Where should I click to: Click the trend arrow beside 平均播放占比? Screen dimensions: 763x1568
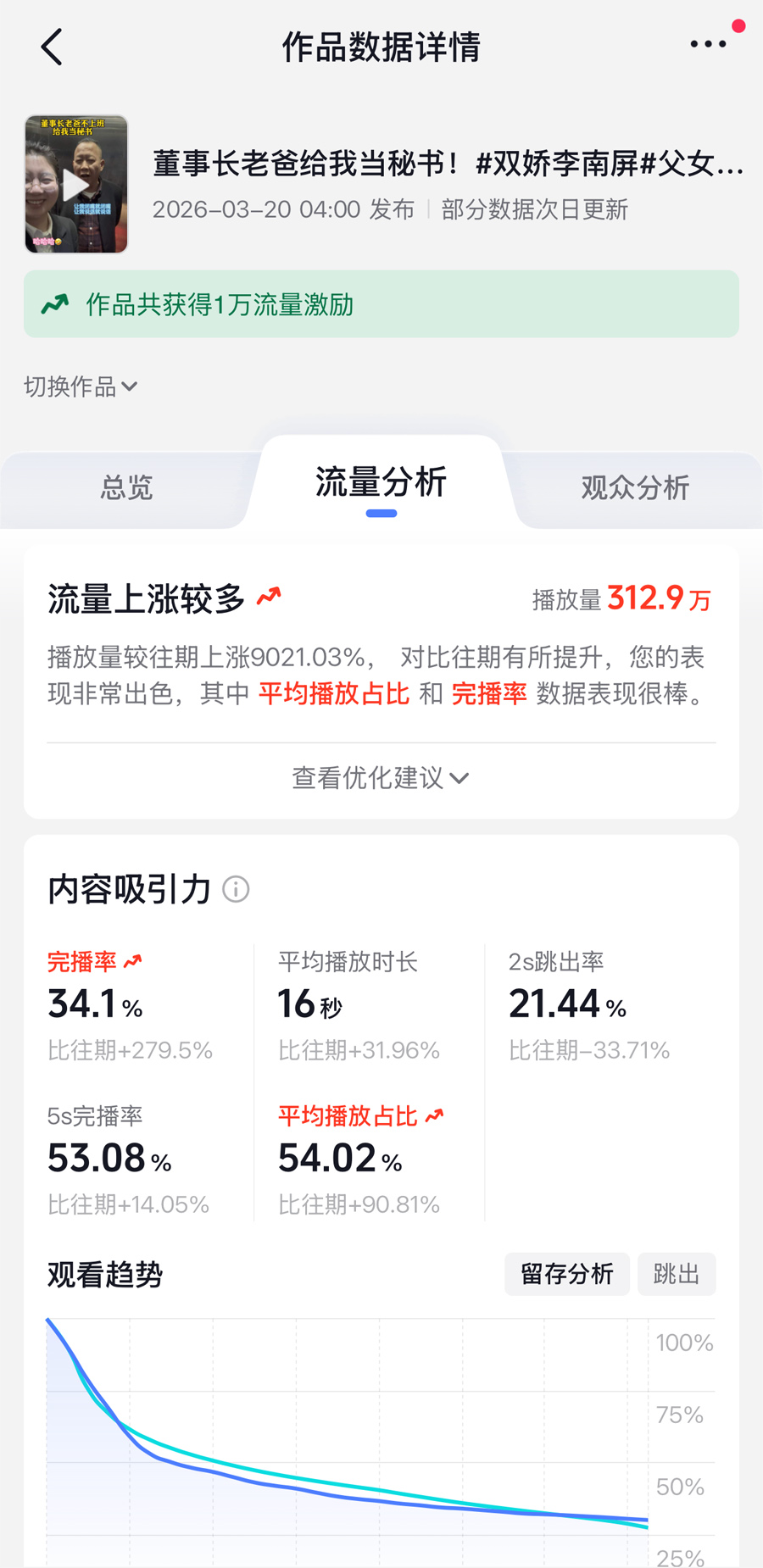tap(434, 1115)
